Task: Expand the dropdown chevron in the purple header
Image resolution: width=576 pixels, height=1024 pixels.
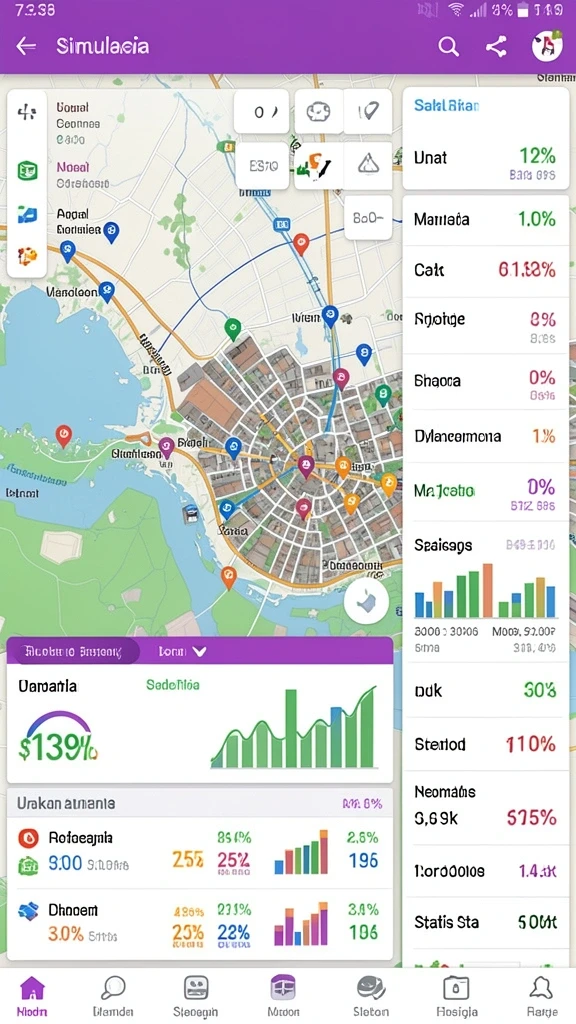Action: pyautogui.click(x=199, y=652)
